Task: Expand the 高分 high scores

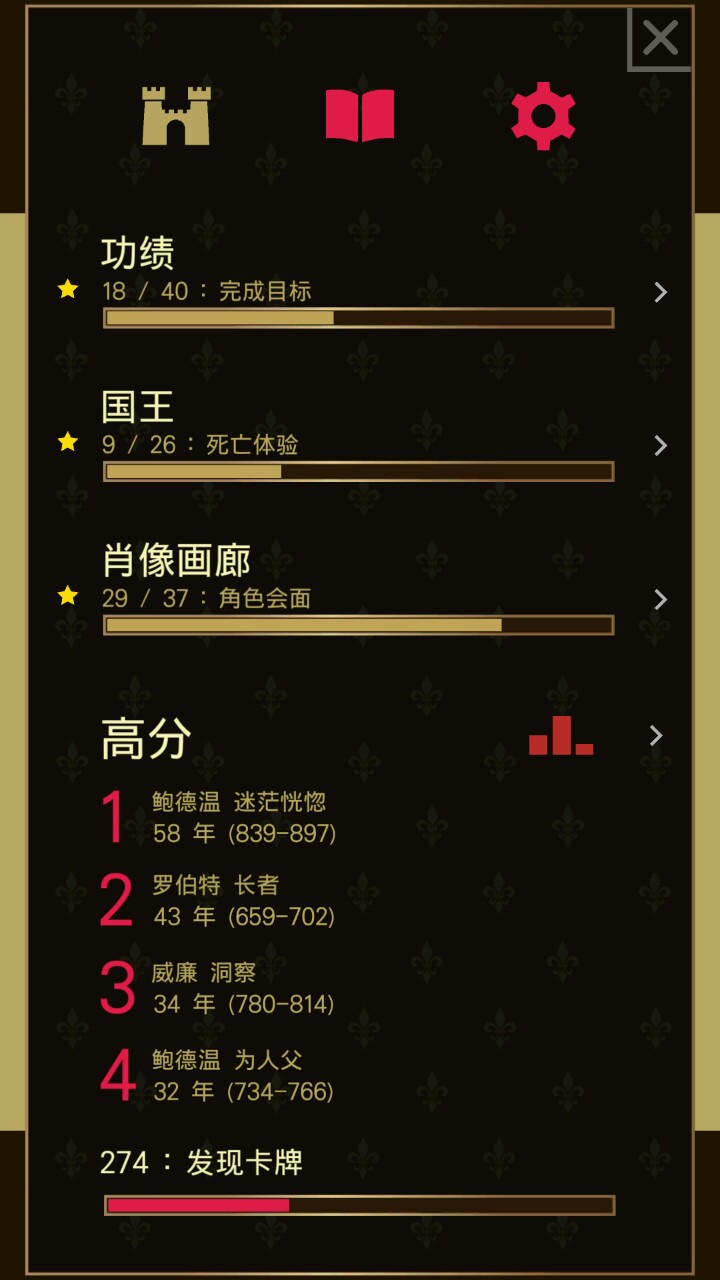Action: pyautogui.click(x=656, y=736)
